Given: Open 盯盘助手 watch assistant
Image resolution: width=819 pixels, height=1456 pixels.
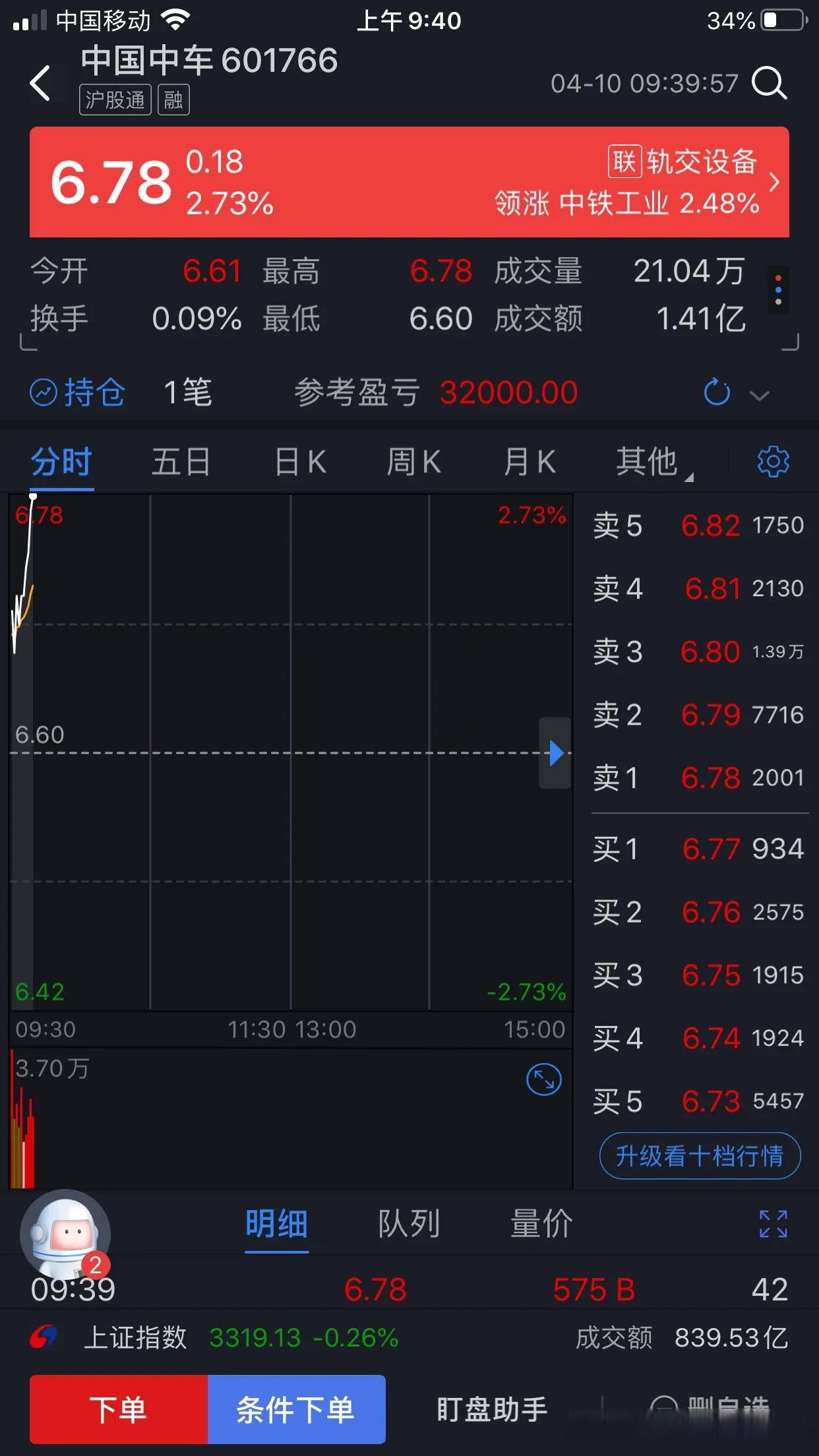Looking at the screenshot, I should coord(492,1409).
